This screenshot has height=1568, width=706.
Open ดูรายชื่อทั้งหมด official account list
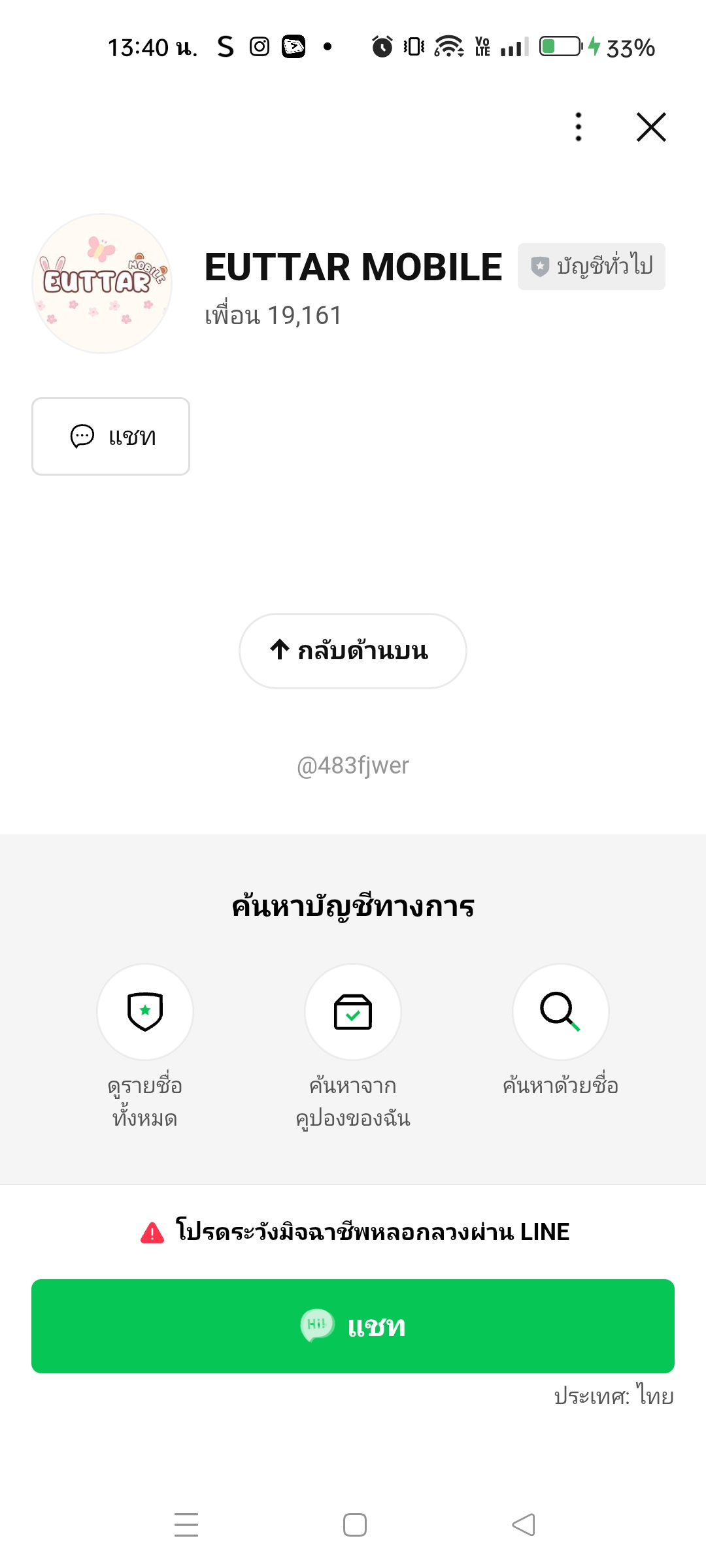(x=145, y=1012)
